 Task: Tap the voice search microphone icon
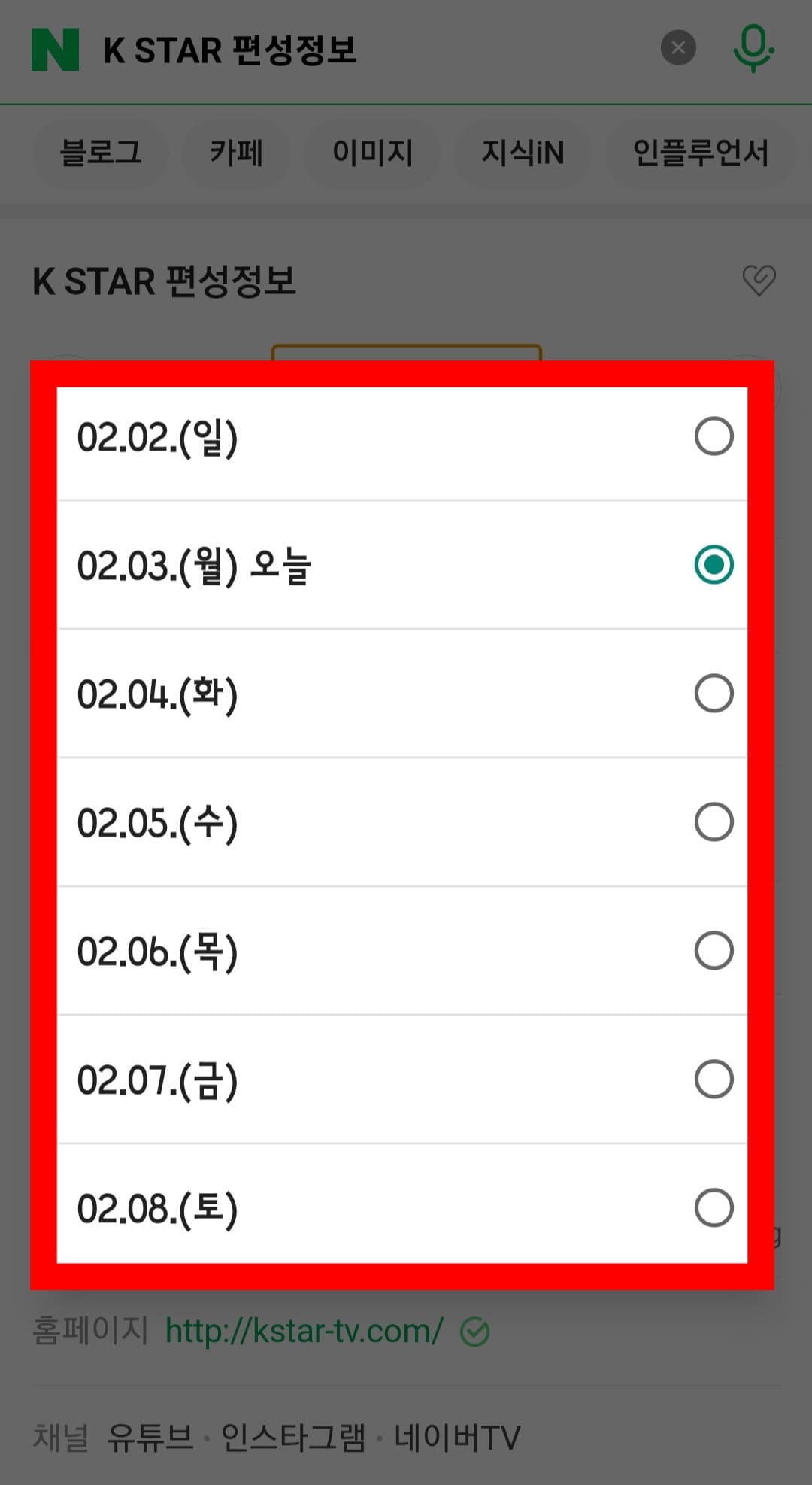754,47
